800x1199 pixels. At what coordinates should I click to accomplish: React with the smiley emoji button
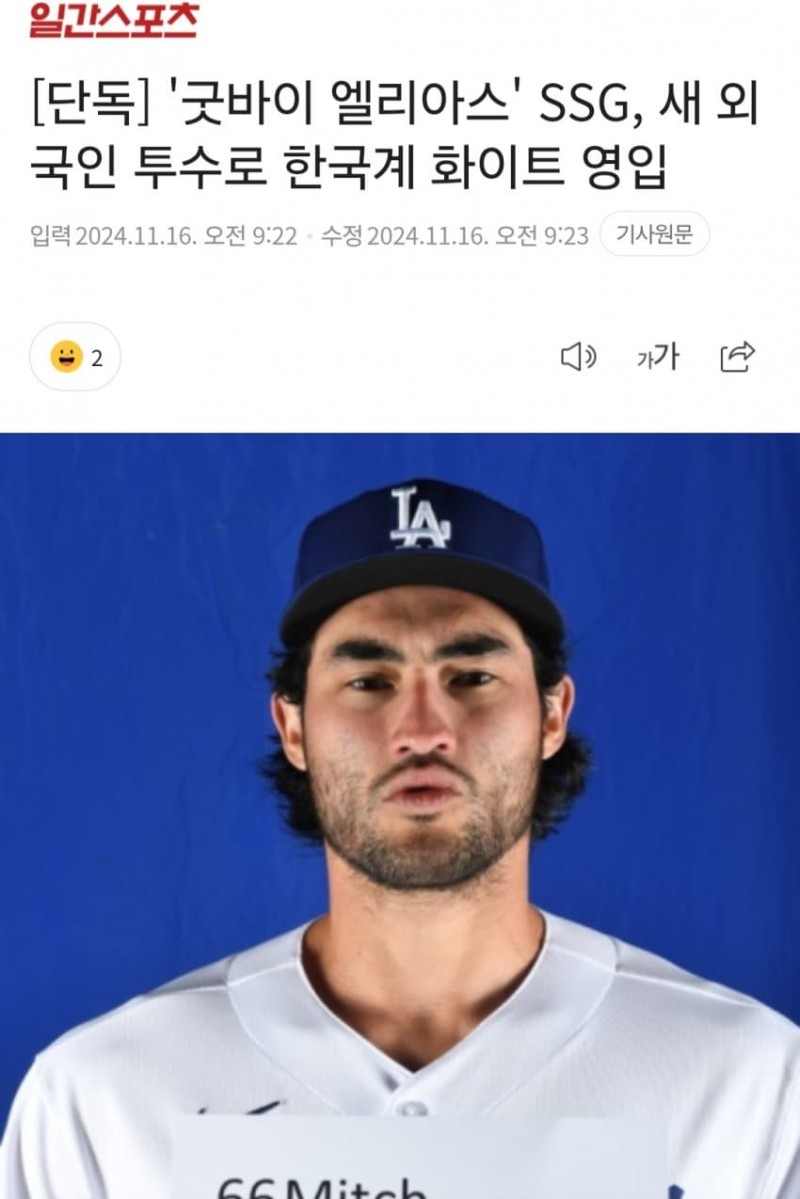(75, 356)
